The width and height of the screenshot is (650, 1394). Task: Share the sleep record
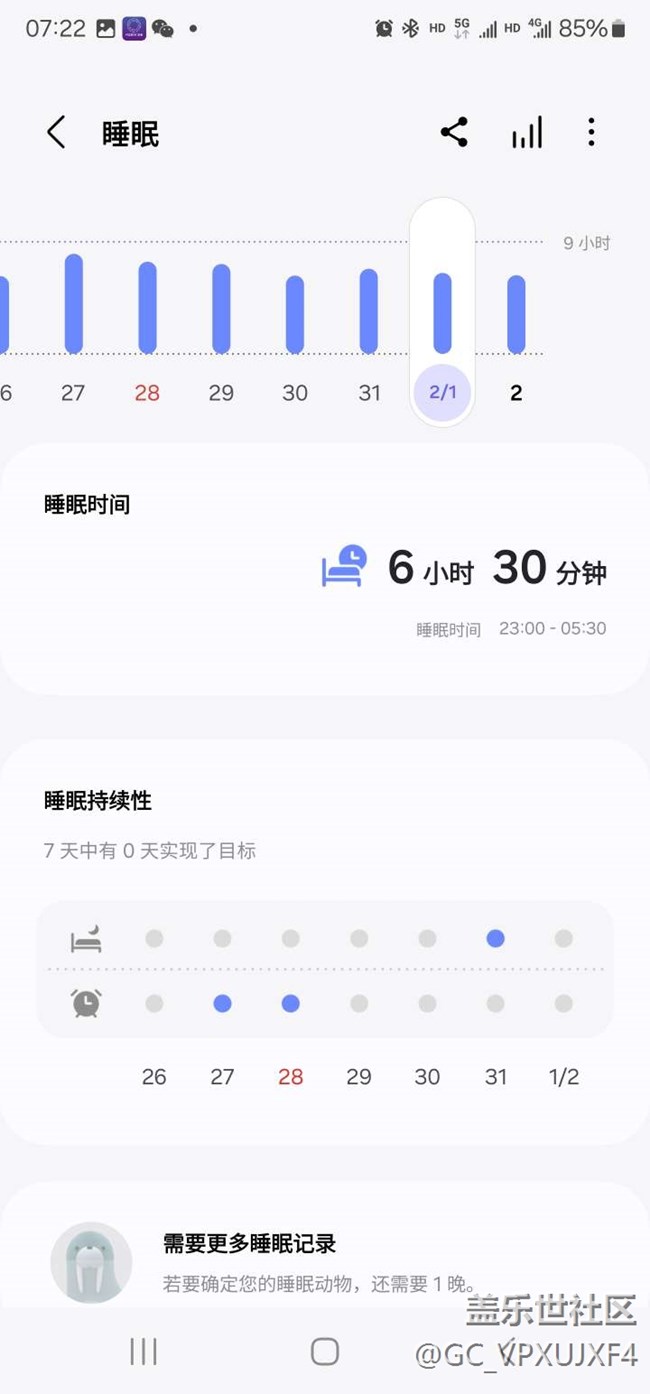pos(454,133)
